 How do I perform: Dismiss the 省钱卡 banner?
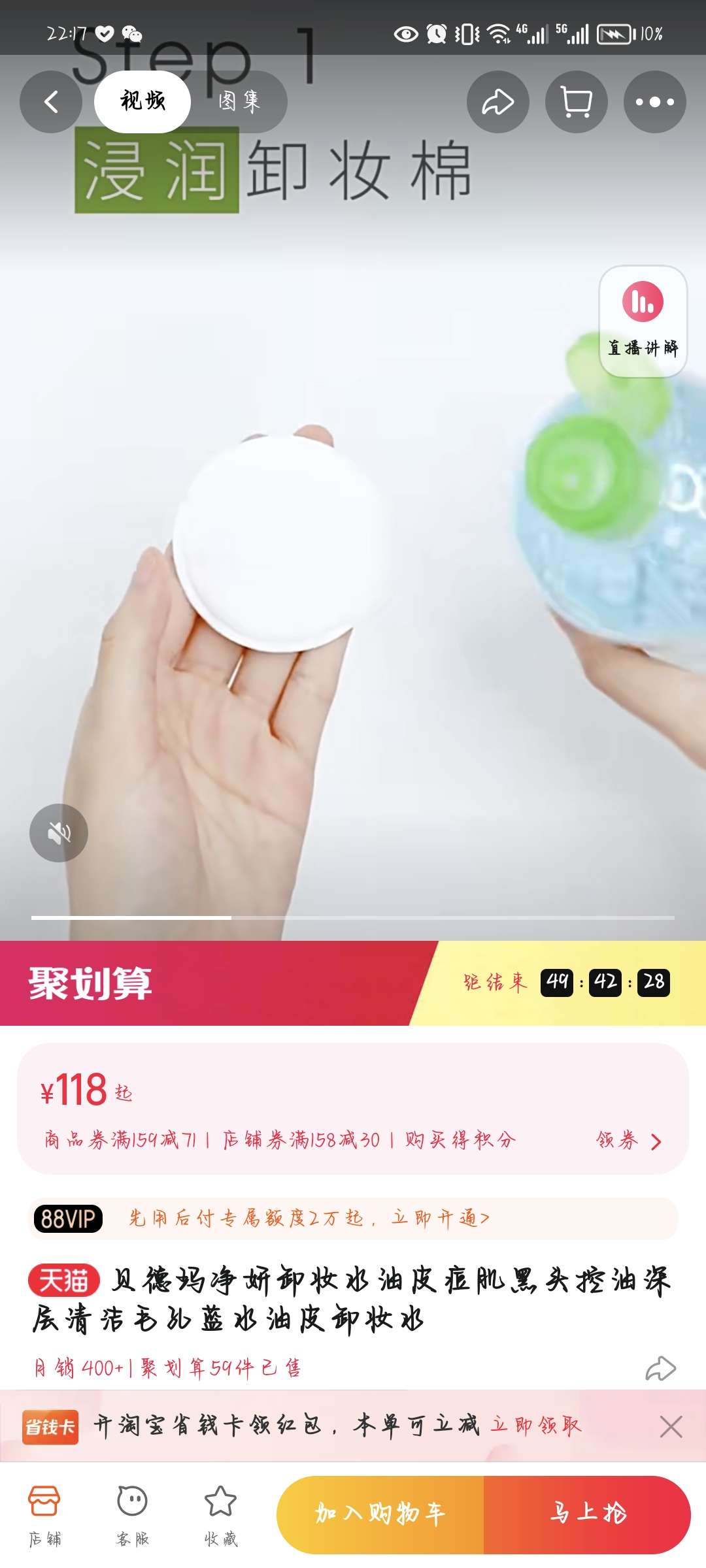(671, 1427)
